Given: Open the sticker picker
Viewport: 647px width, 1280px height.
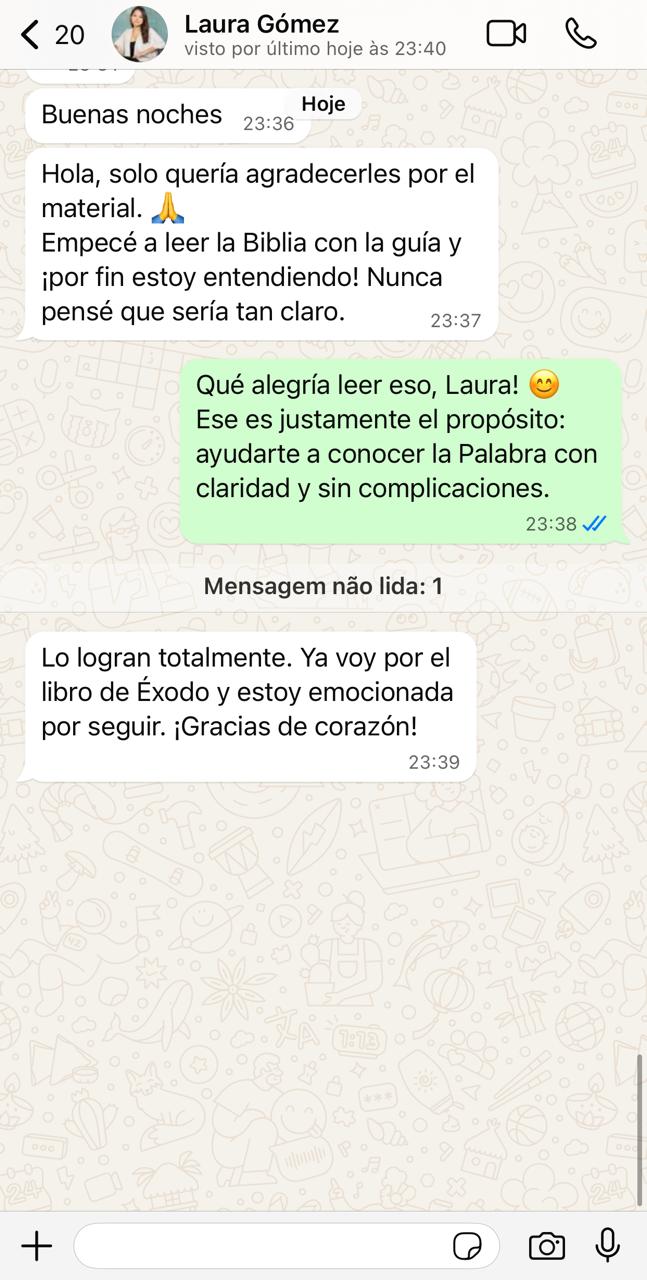Looking at the screenshot, I should 467,1247.
